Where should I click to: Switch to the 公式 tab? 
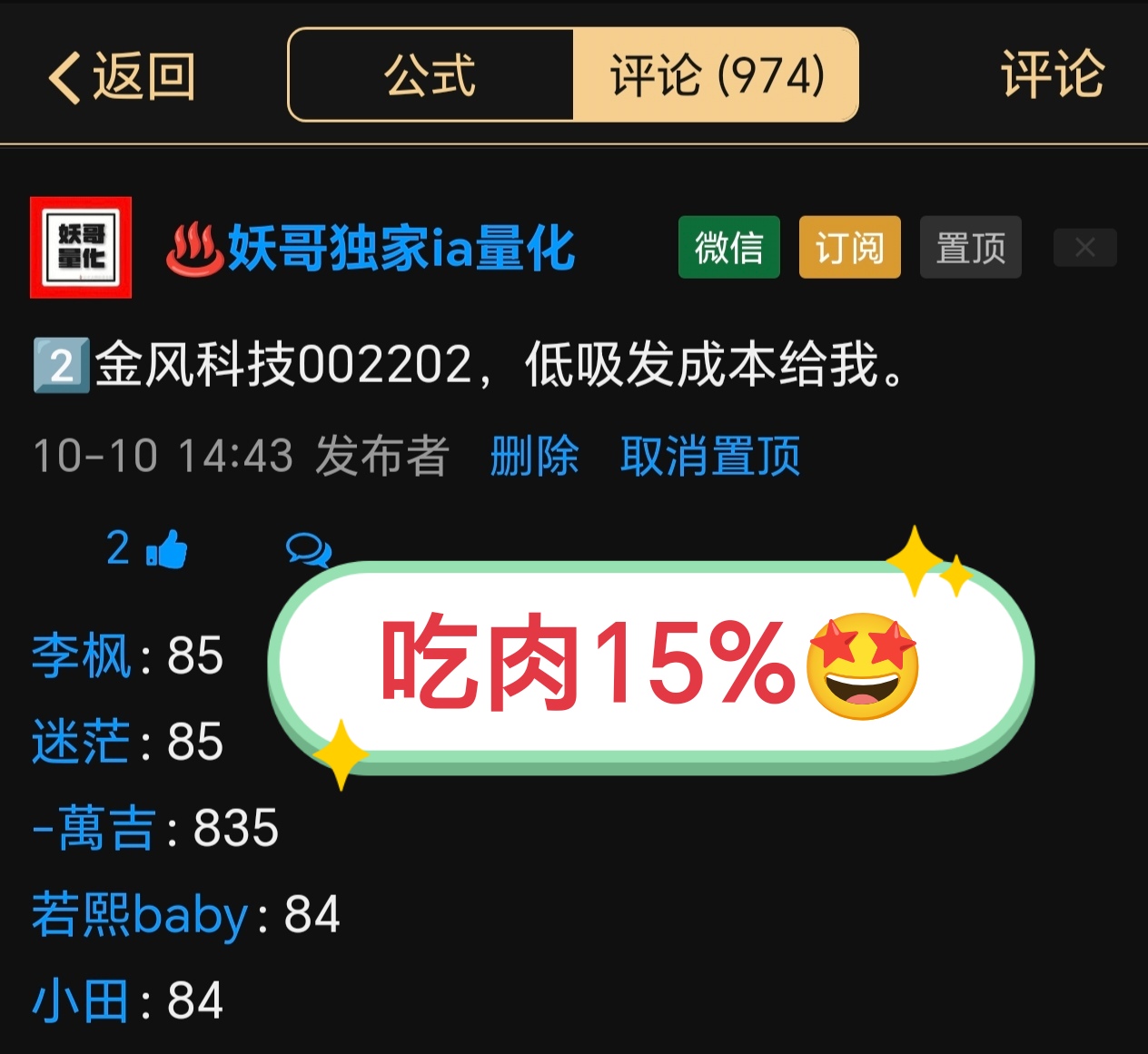pos(430,75)
